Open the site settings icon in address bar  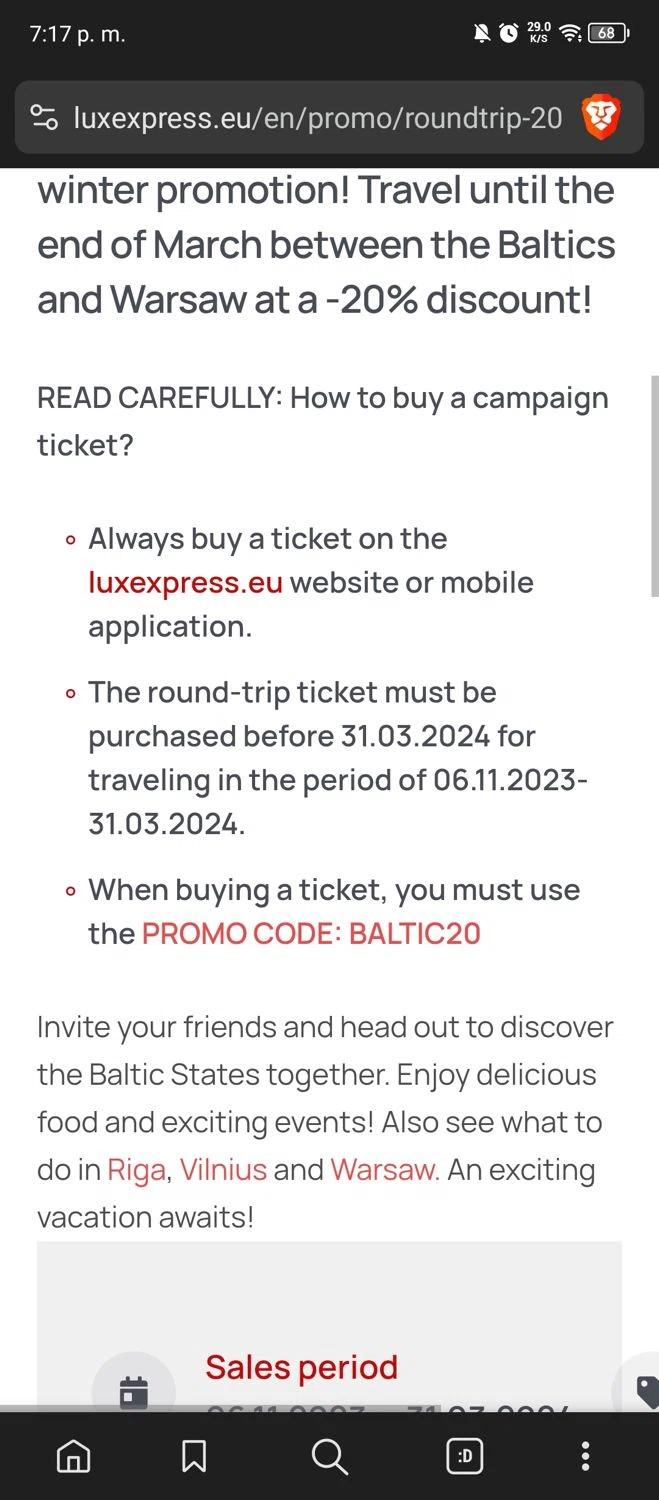[44, 118]
